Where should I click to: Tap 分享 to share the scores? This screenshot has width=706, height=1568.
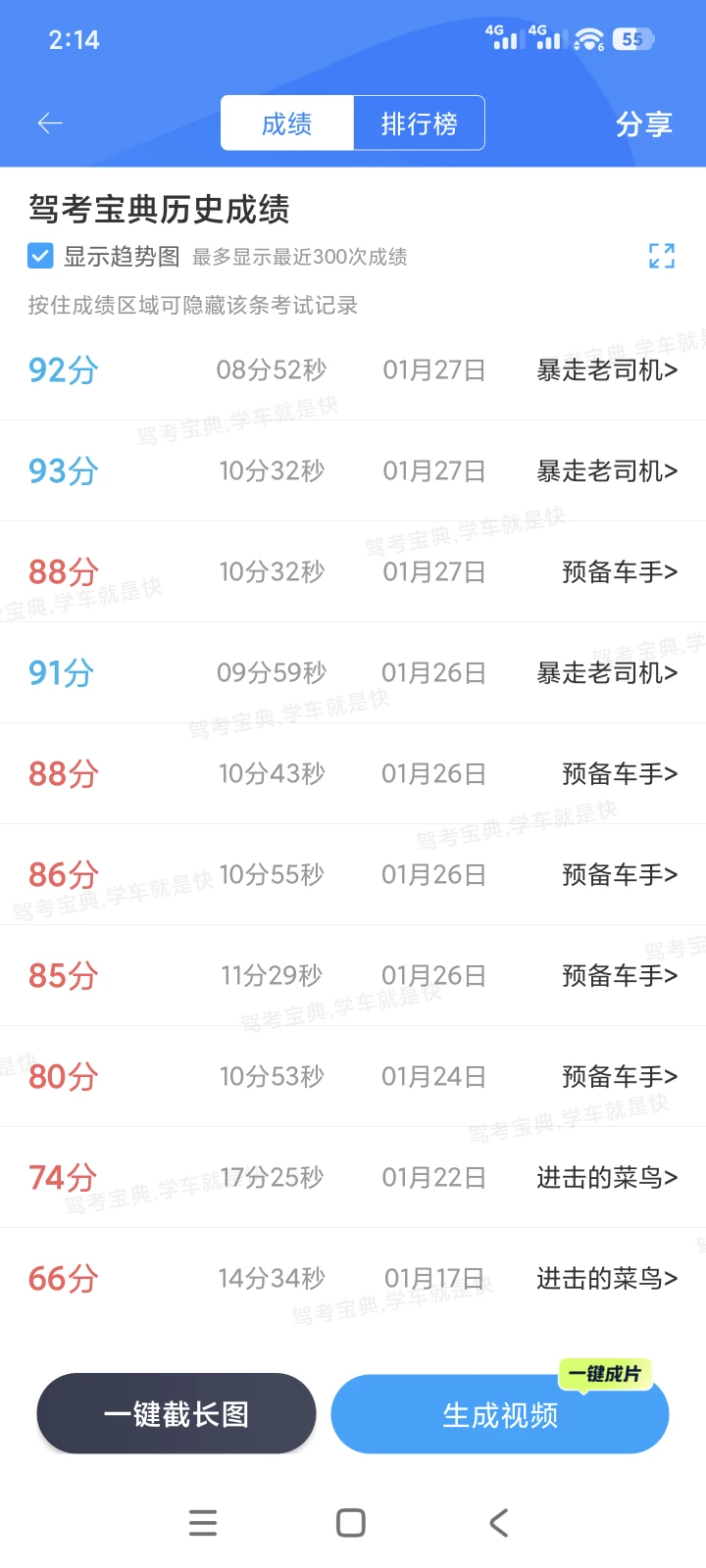643,124
